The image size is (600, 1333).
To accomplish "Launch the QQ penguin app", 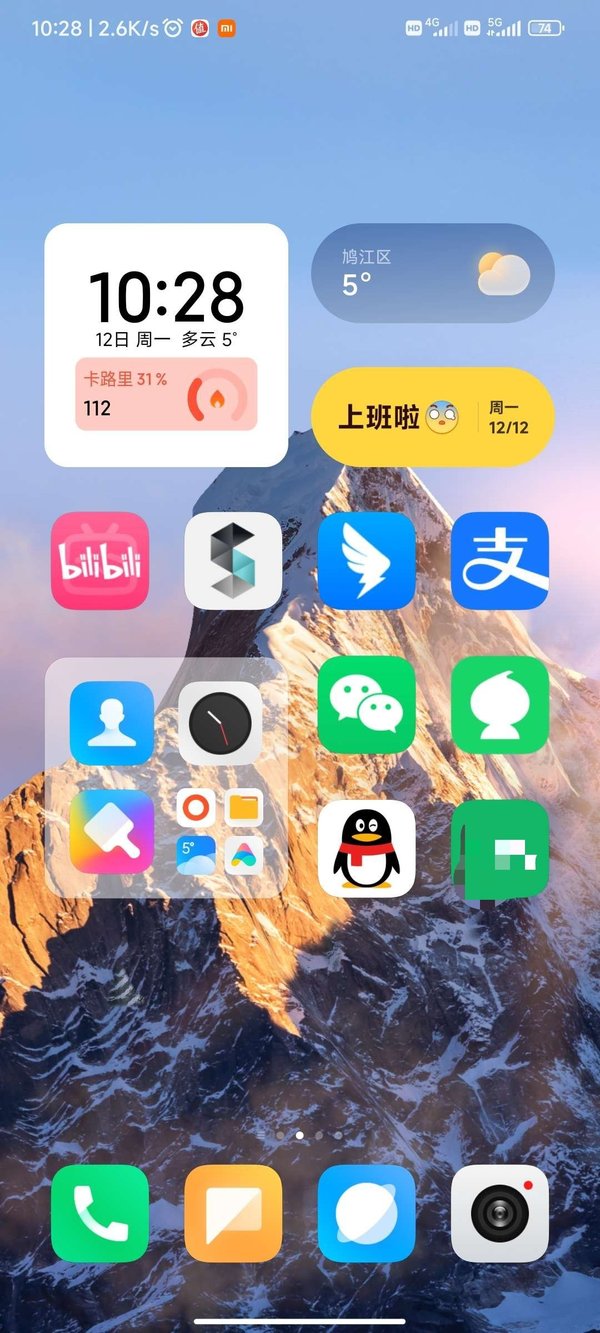I will pyautogui.click(x=366, y=848).
